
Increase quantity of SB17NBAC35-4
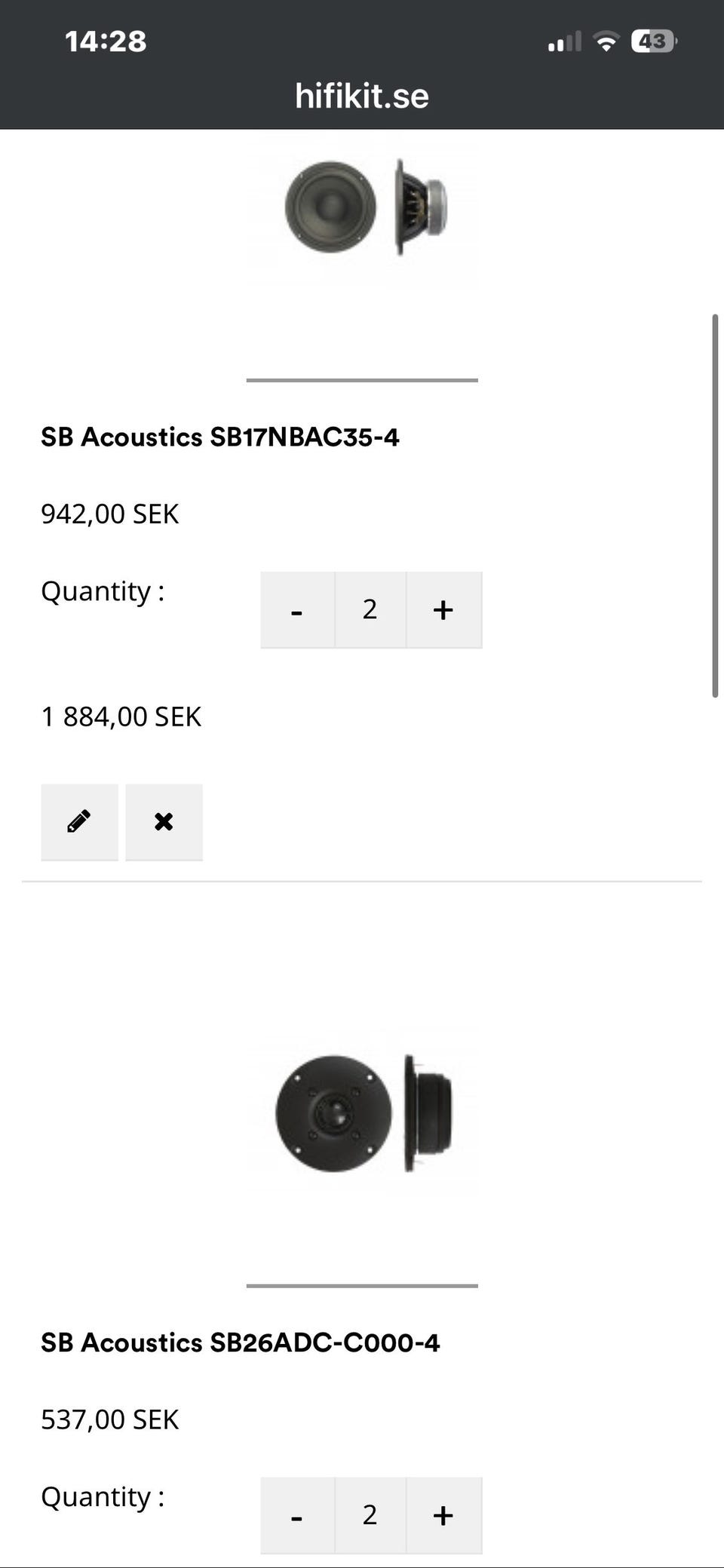tap(443, 609)
